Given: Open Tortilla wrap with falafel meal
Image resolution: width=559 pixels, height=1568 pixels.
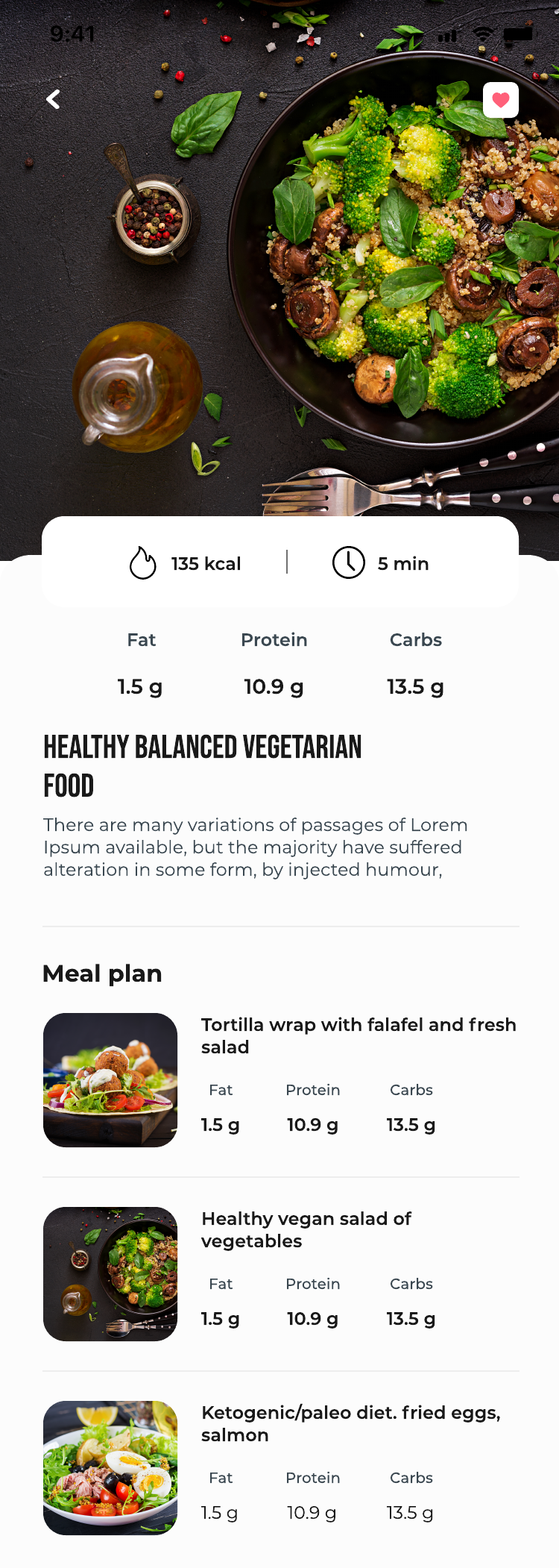Looking at the screenshot, I should [x=358, y=1035].
